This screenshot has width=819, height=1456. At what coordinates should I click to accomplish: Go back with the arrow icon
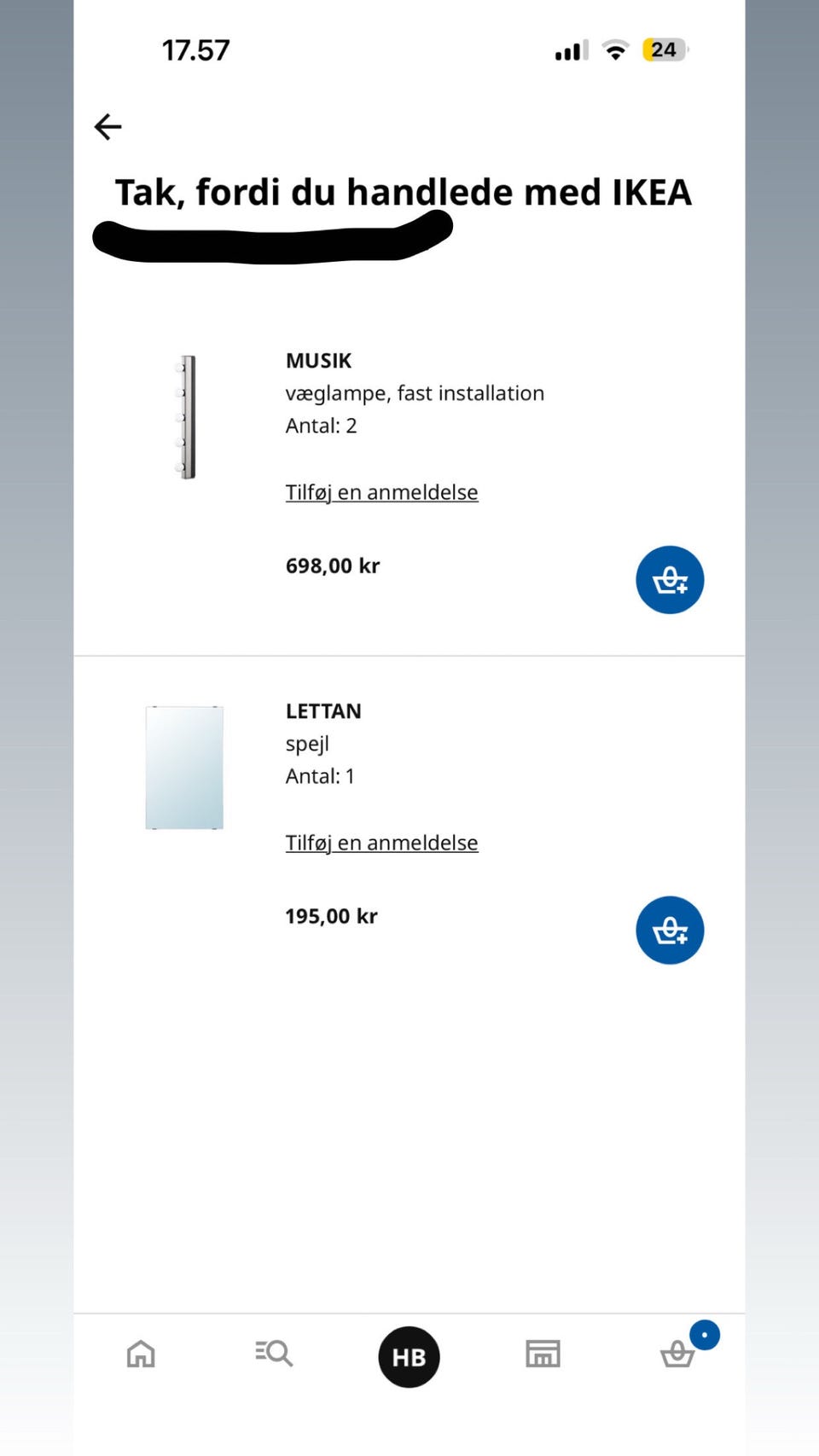[x=108, y=126]
